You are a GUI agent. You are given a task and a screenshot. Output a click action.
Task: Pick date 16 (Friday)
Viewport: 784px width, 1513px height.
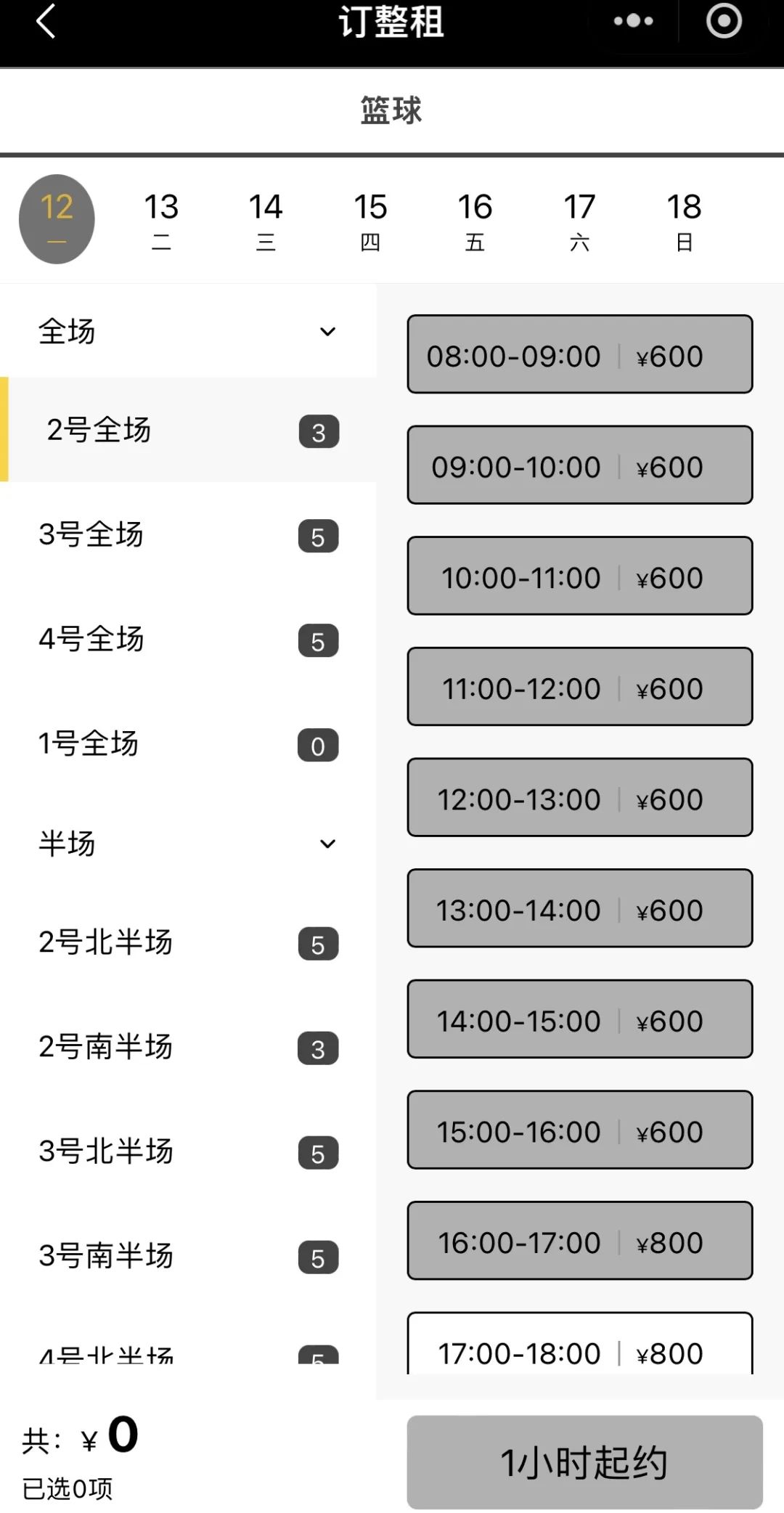pyautogui.click(x=475, y=219)
